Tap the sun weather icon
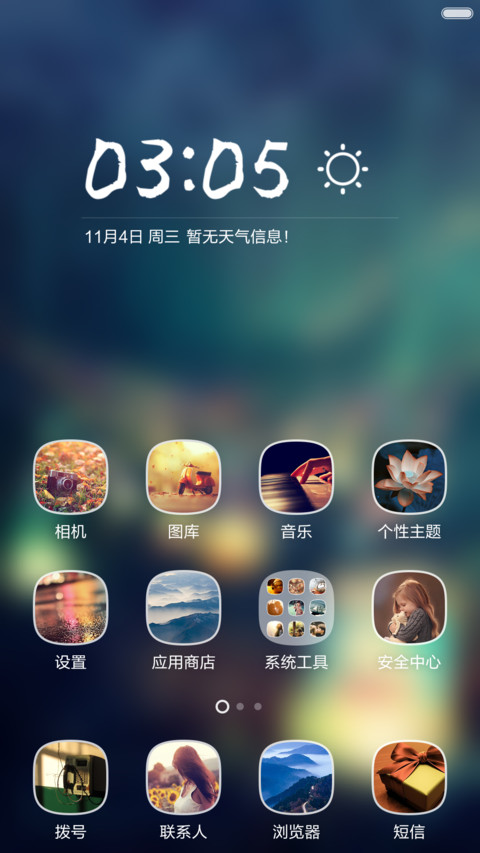The image size is (480, 853). [x=343, y=169]
